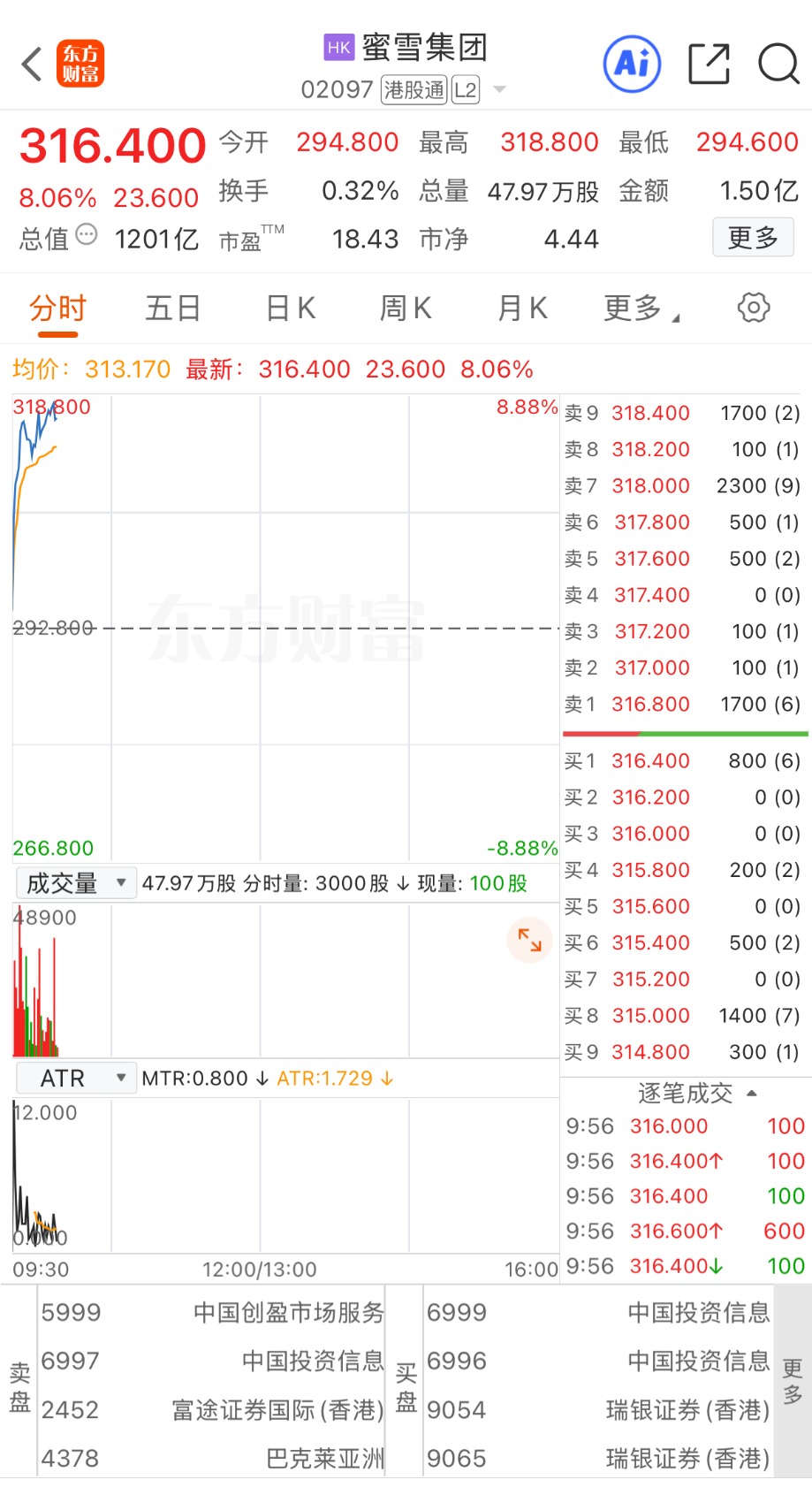Open the Ai assistant icon

(632, 64)
